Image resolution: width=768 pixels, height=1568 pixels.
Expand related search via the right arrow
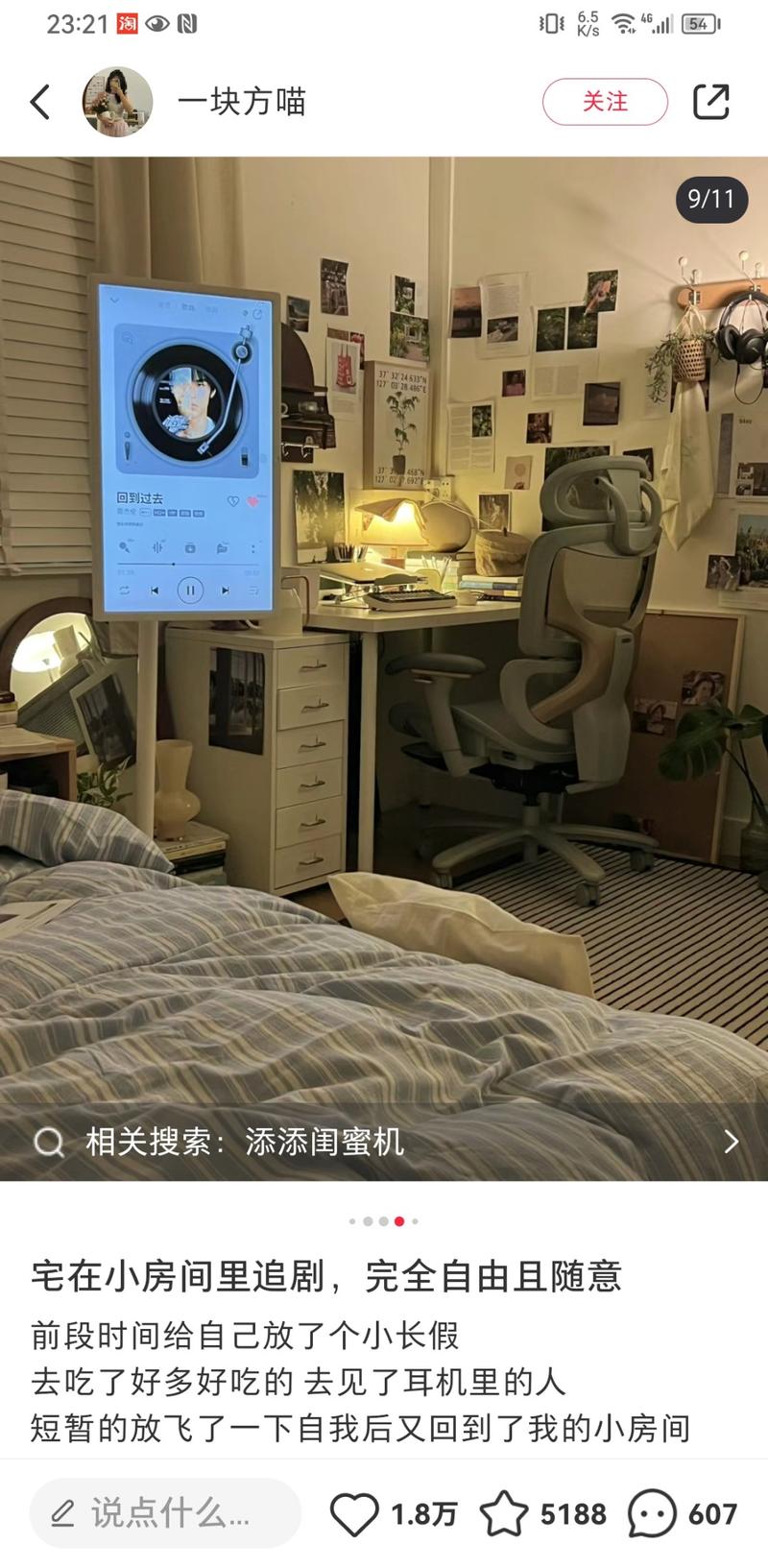pos(728,1143)
